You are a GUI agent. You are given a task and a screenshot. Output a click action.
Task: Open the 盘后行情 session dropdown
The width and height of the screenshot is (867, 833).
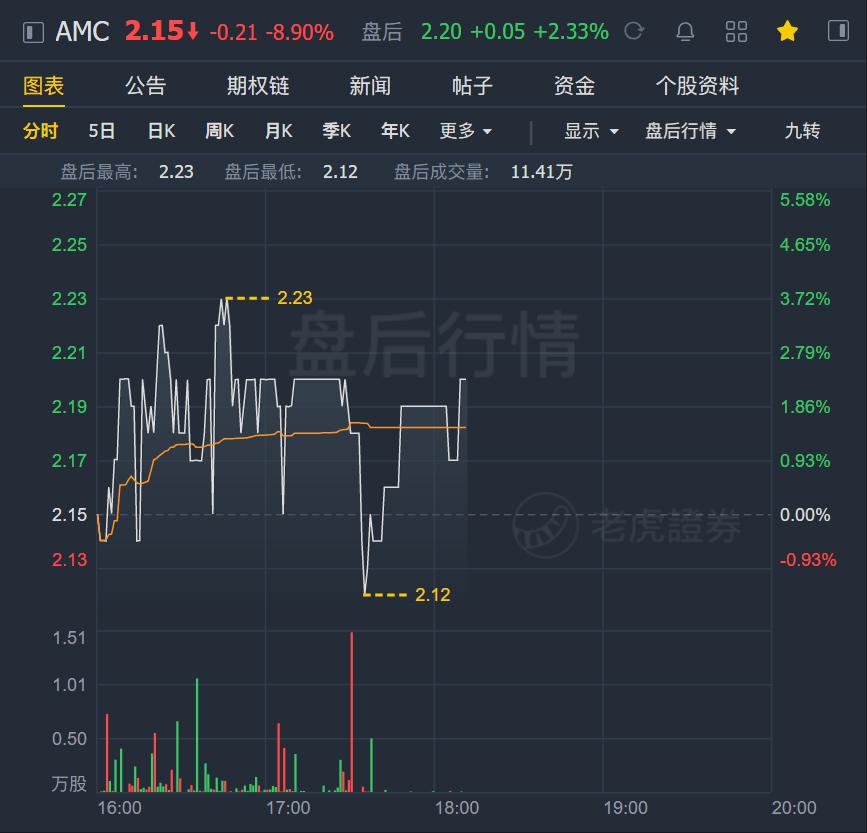point(690,131)
